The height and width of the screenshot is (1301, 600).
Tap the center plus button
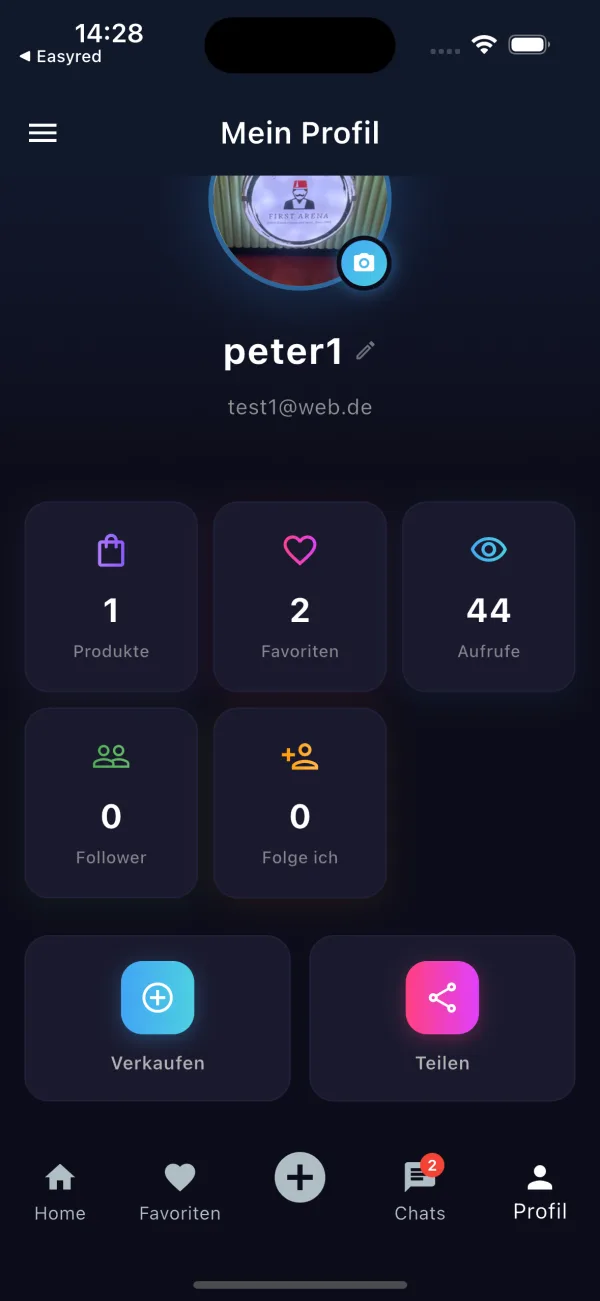(300, 1177)
